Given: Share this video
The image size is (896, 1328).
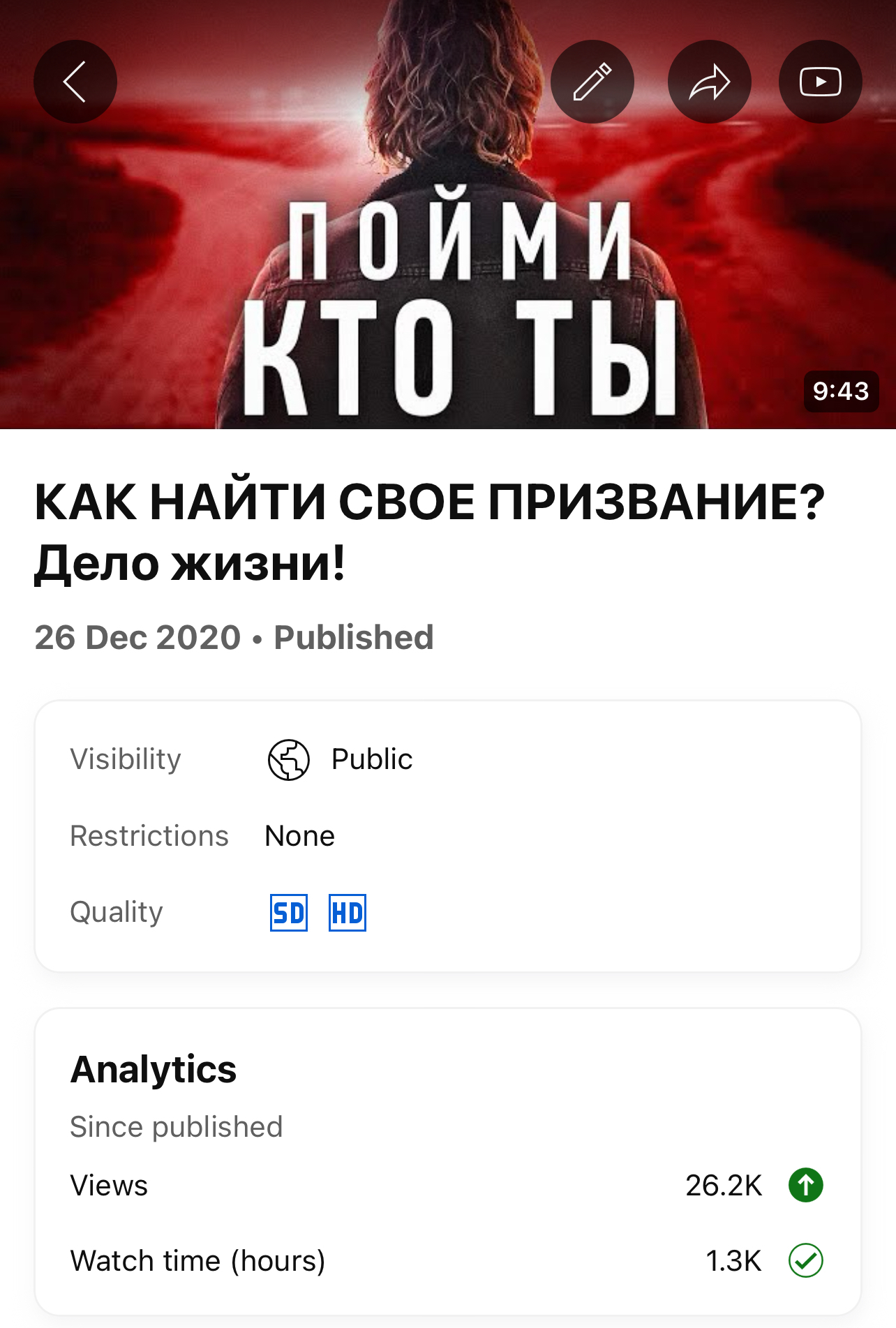Looking at the screenshot, I should click(x=709, y=82).
